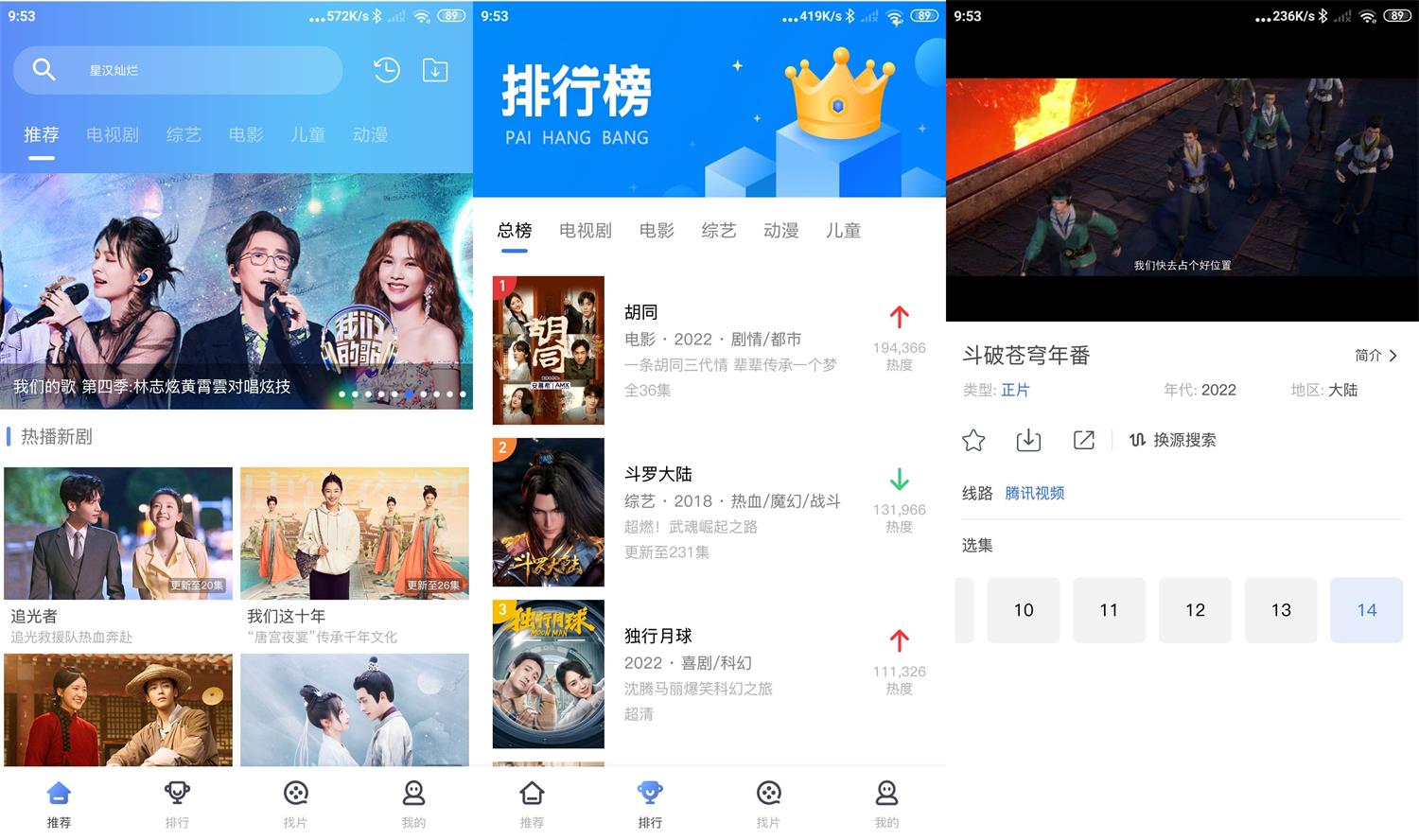Select the 腾讯视频 source line

click(1034, 493)
